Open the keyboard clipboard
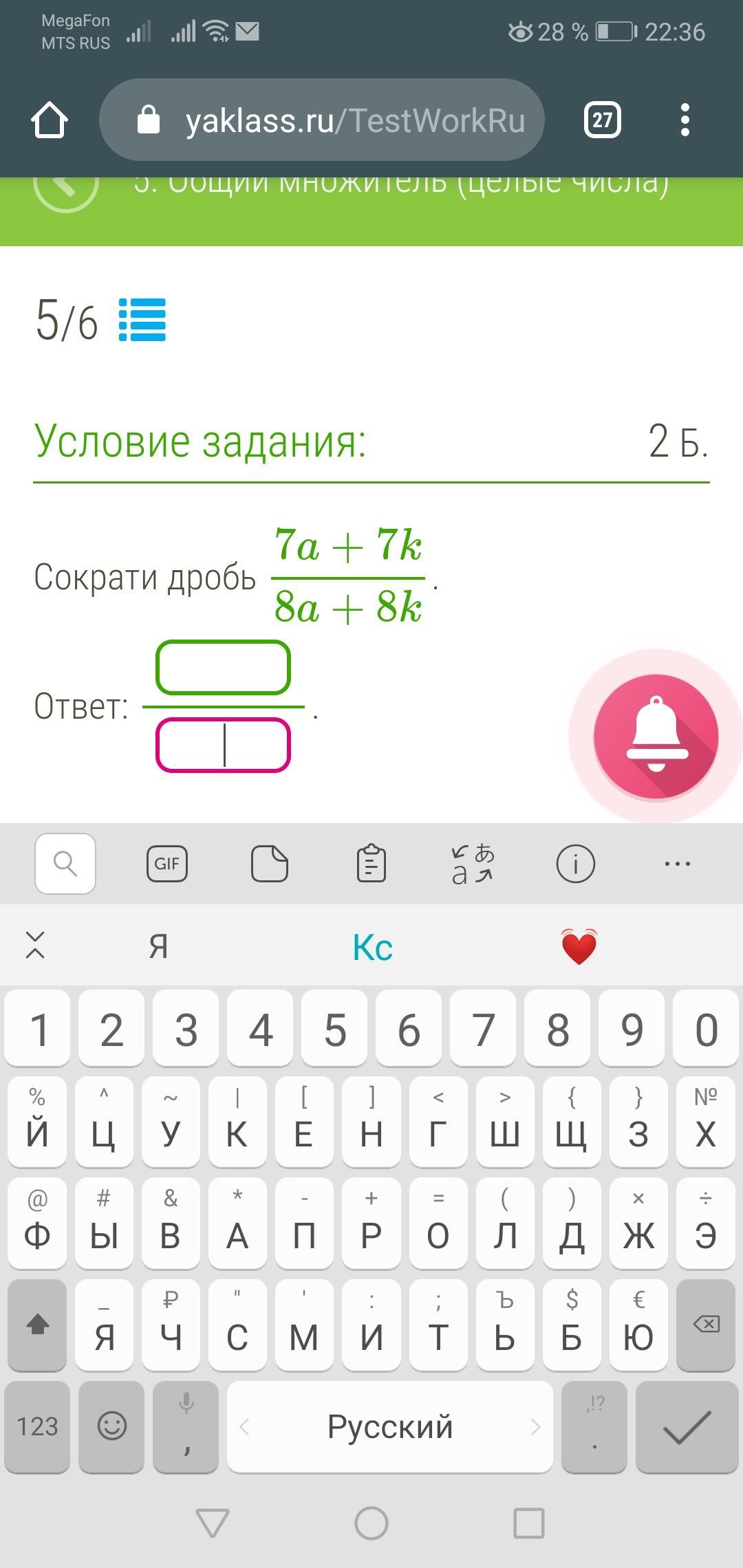 (x=371, y=863)
